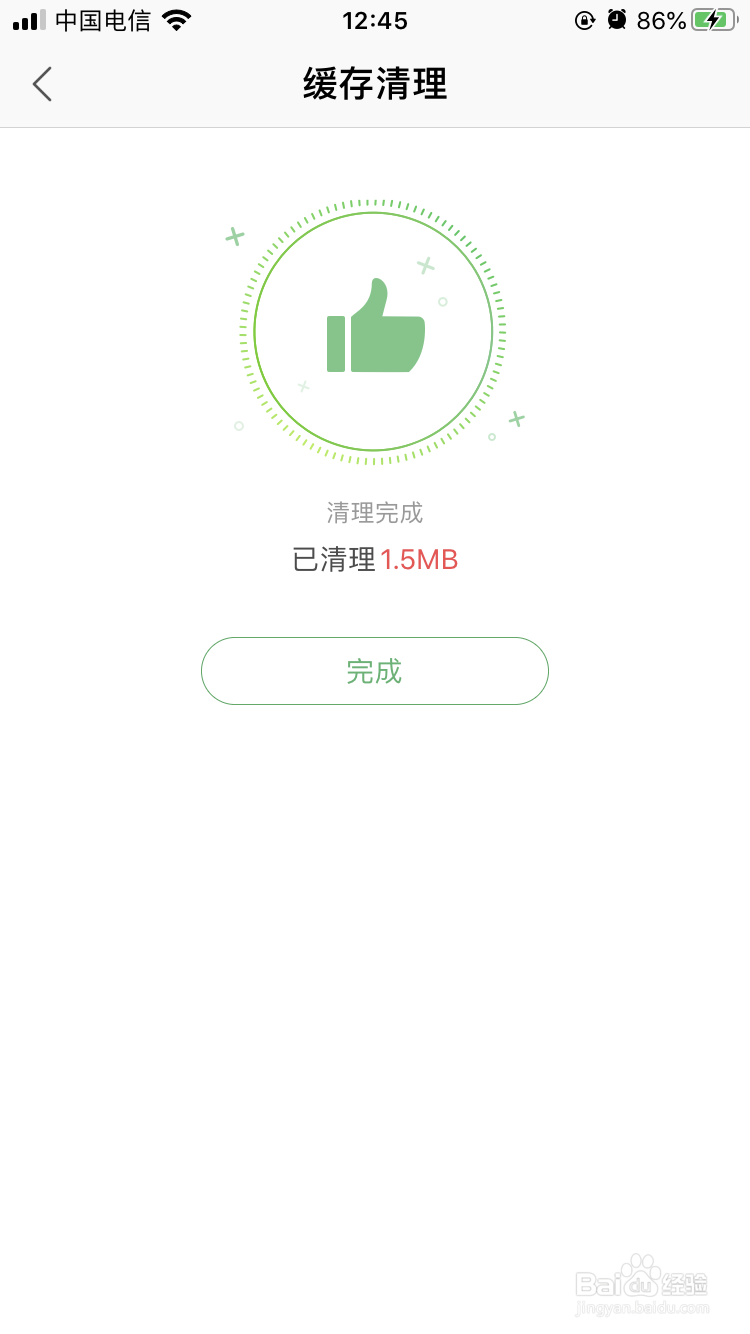Tap the 12:45 clock in status bar
This screenshot has width=750, height=1334.
click(x=375, y=20)
